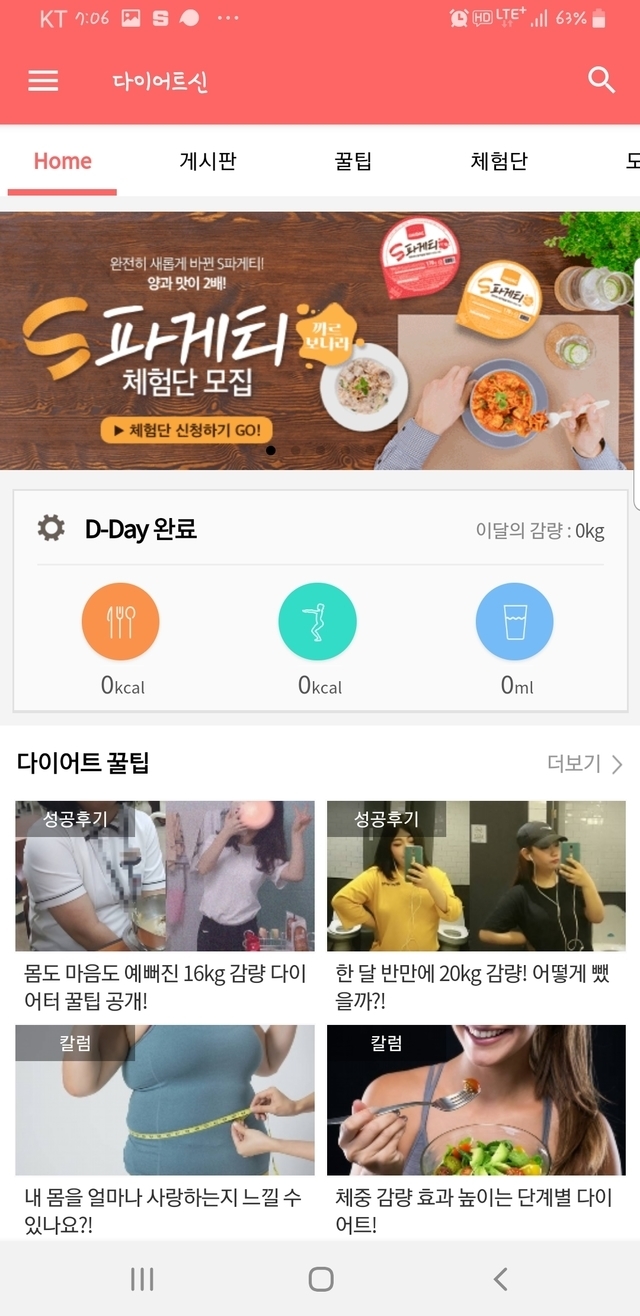Tap 더보기 to see more diet tips
The width and height of the screenshot is (640, 1316).
pos(585,764)
